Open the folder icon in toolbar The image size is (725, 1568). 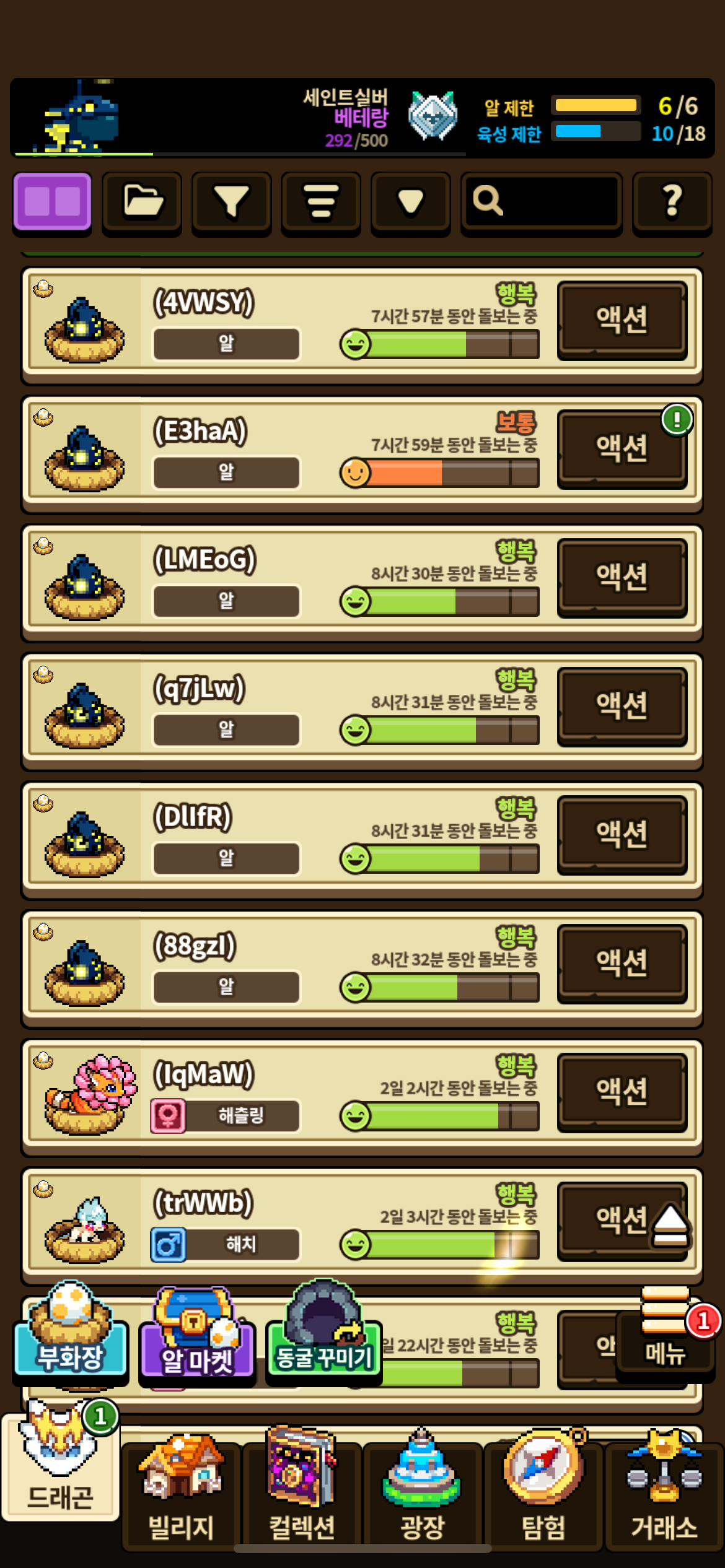(x=142, y=202)
